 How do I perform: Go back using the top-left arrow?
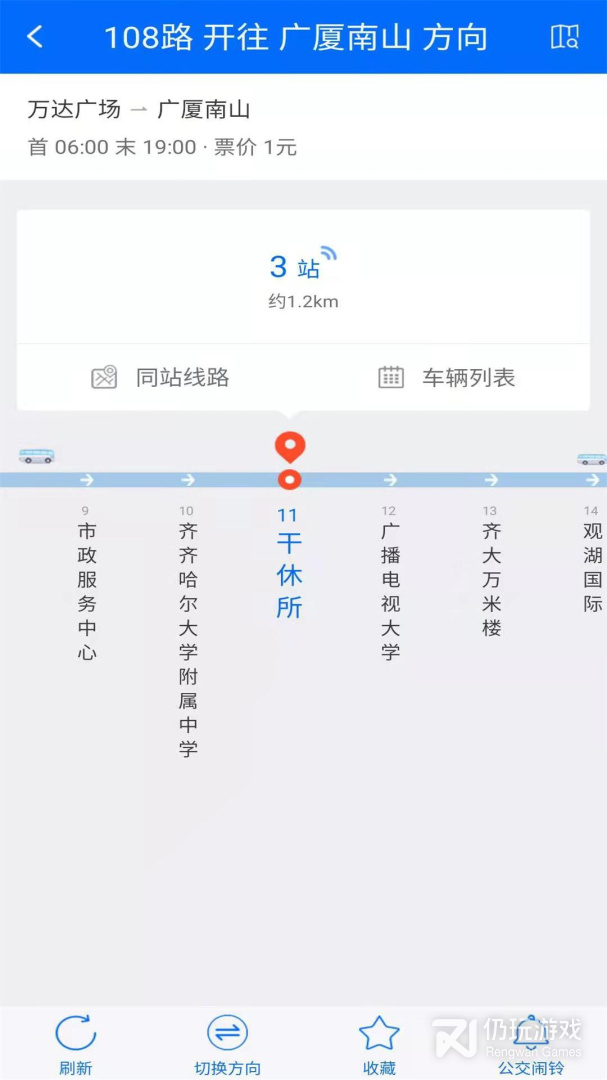coord(35,37)
